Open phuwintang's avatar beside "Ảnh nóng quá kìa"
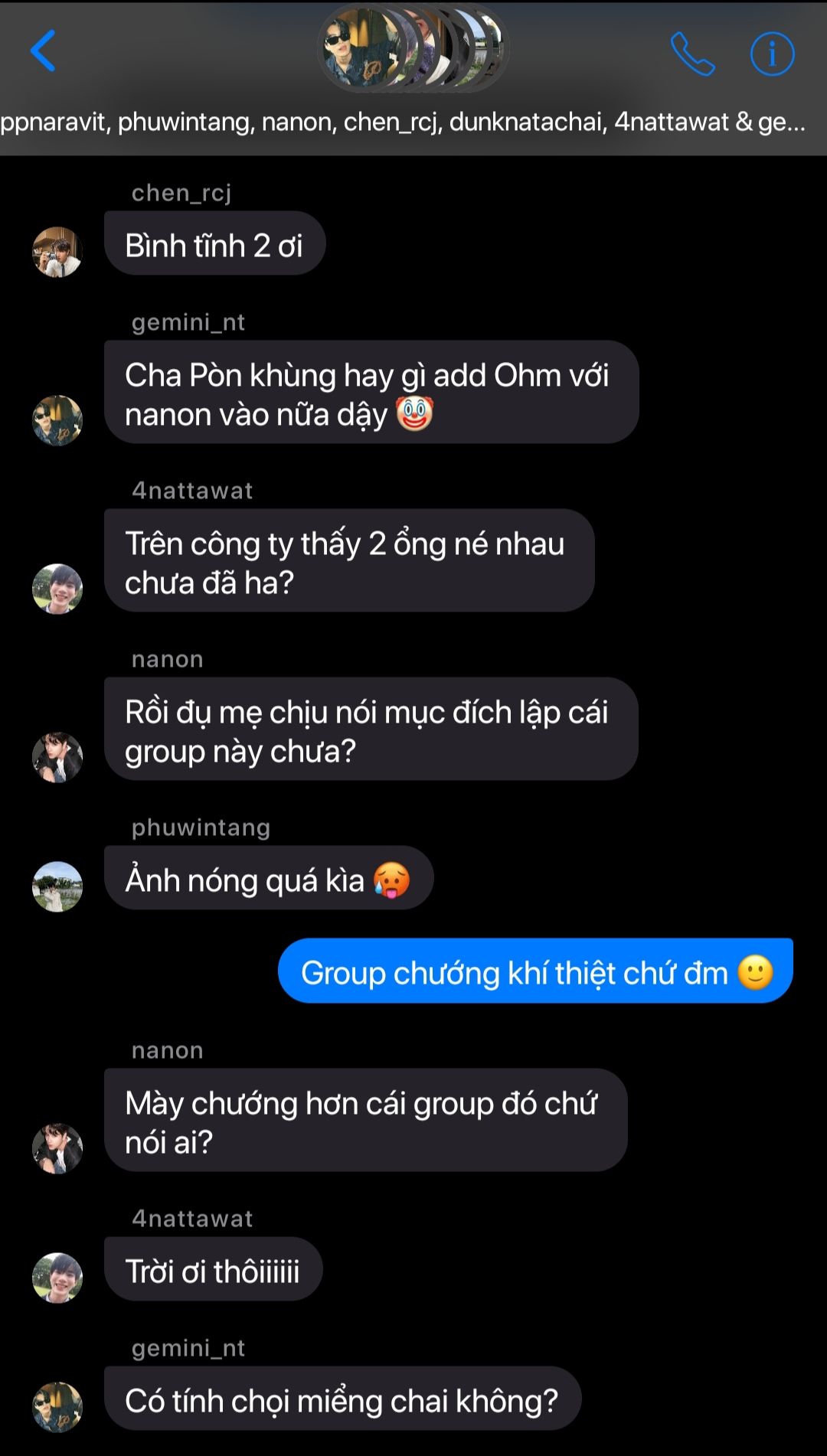The image size is (827, 1456). 57,886
